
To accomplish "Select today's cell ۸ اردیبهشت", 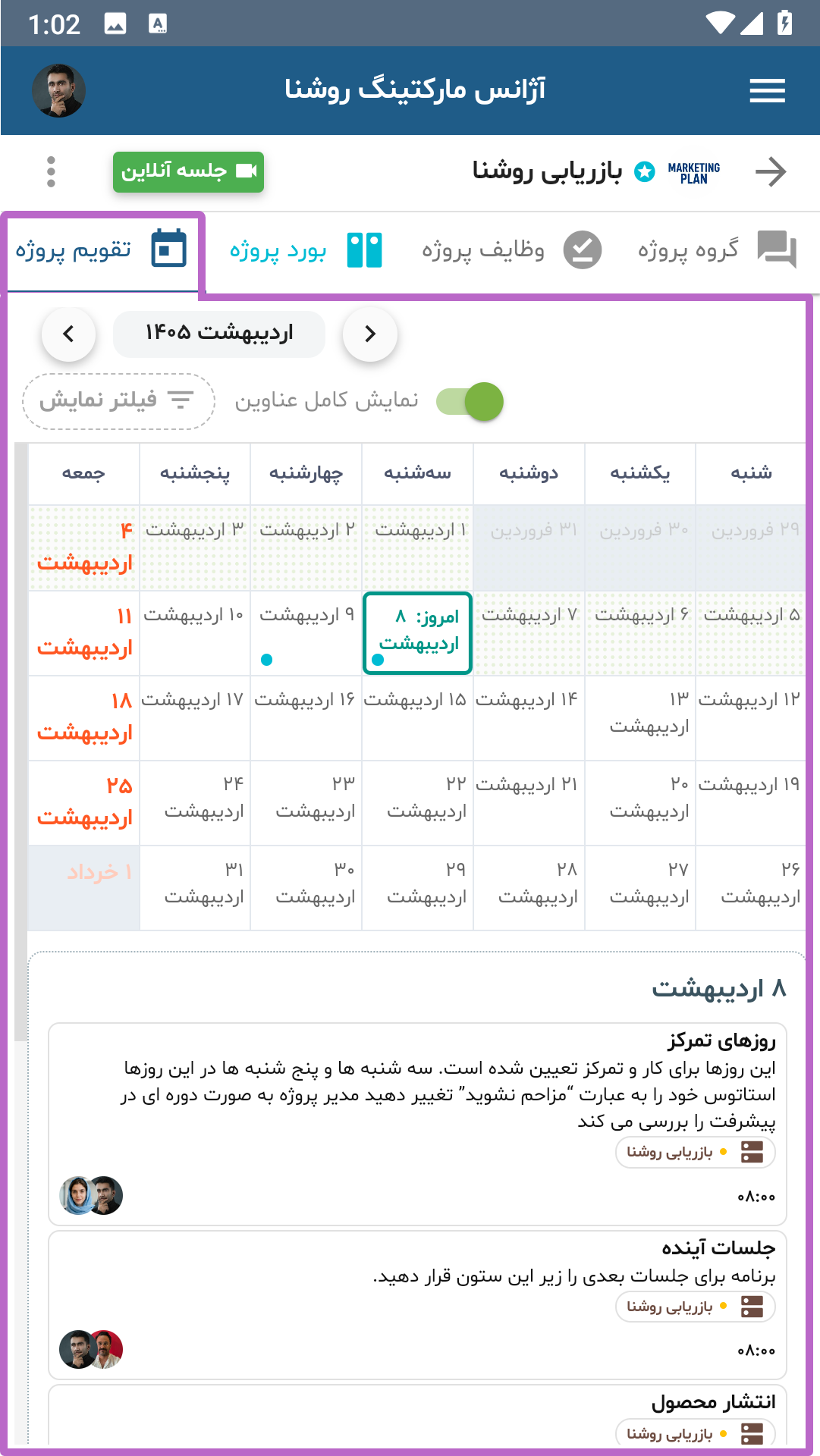I will tap(418, 633).
